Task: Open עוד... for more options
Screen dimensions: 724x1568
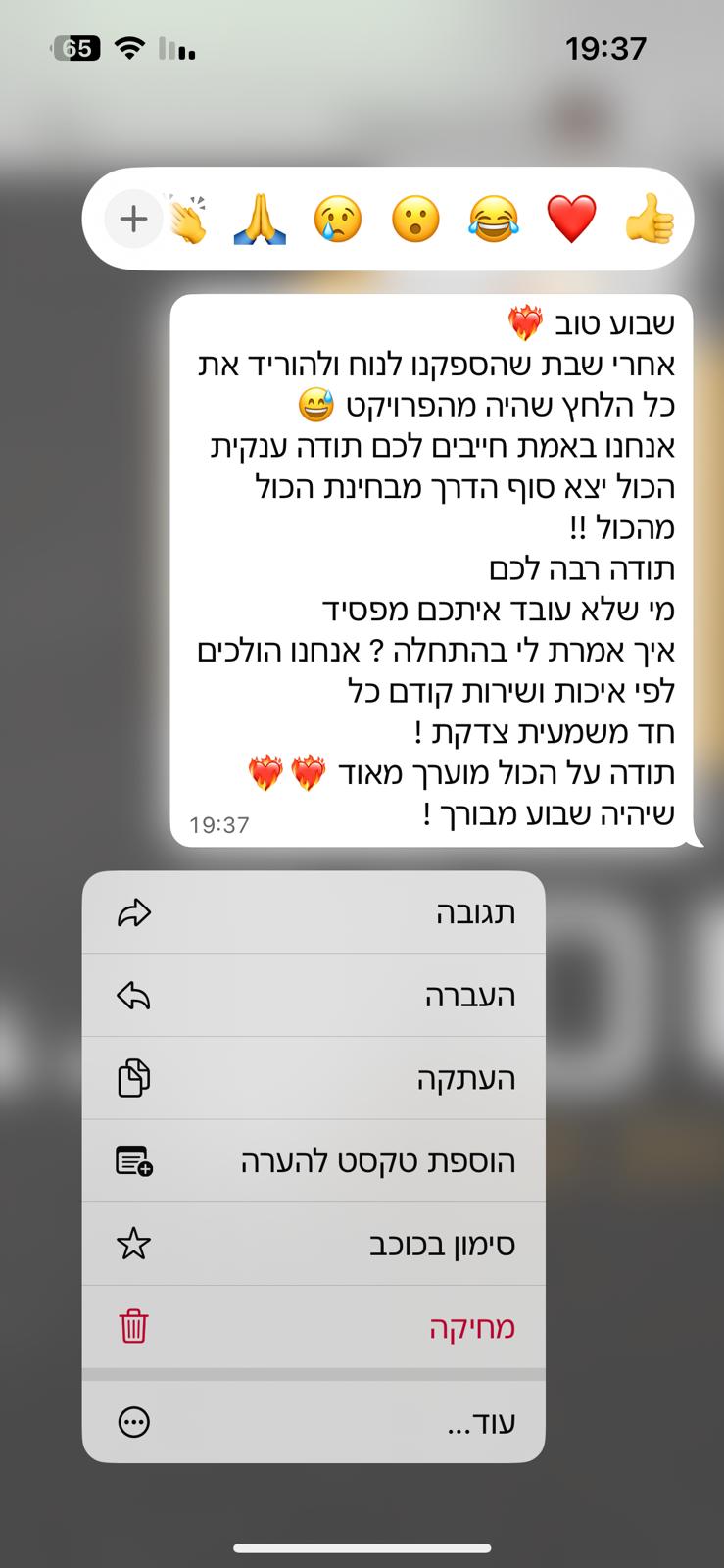Action: [314, 1422]
